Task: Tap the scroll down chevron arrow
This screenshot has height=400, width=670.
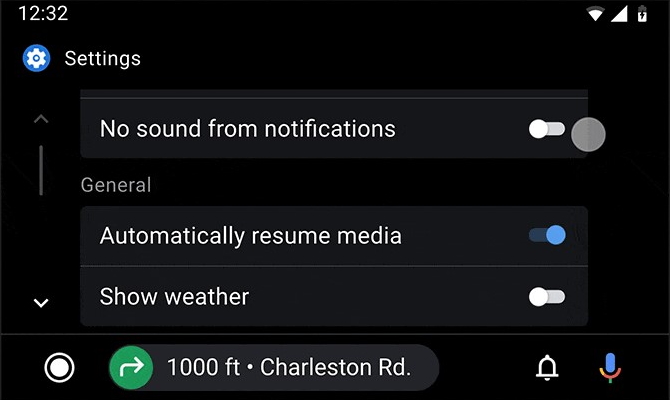Action: (41, 302)
